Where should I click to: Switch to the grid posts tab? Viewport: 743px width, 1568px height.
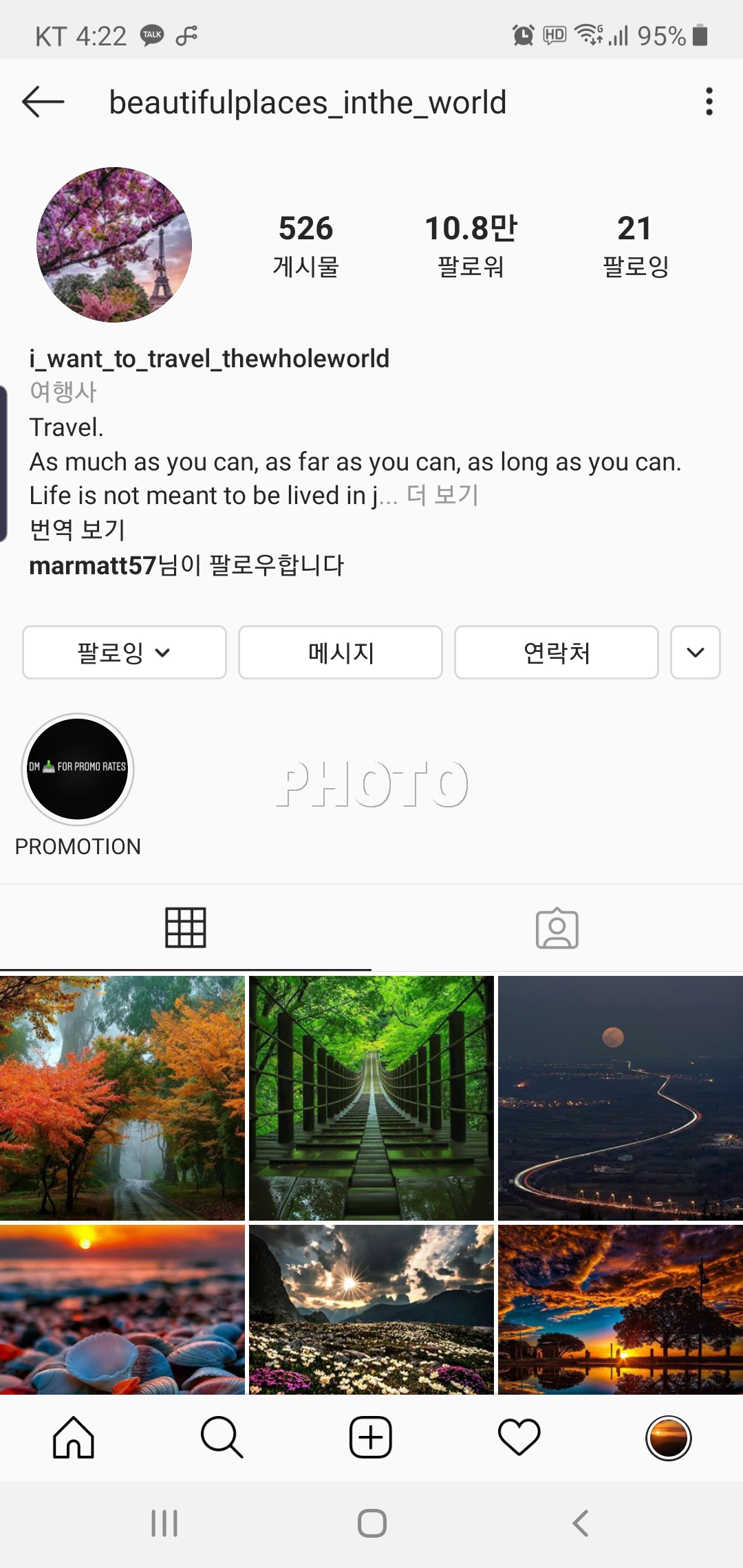point(186,928)
